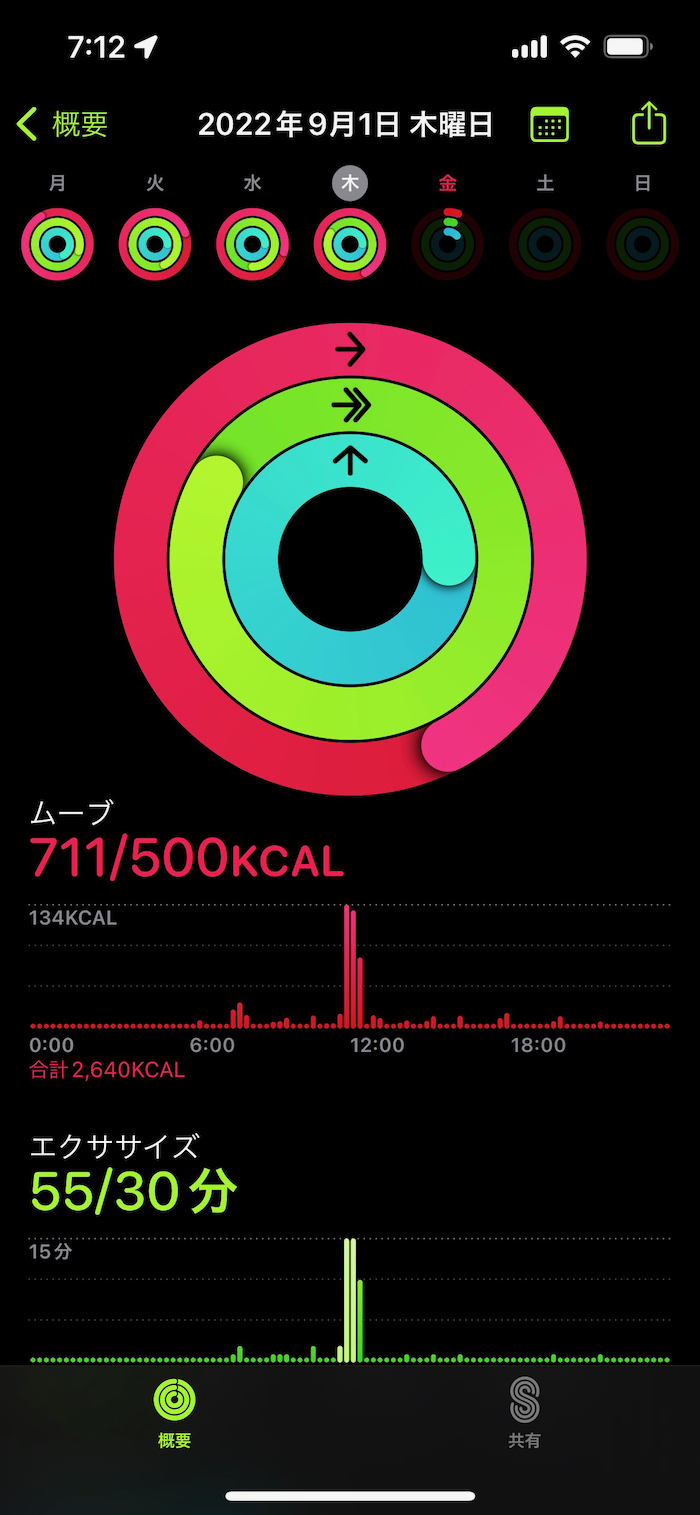Select Tuesday (火) activity rings

(155, 243)
